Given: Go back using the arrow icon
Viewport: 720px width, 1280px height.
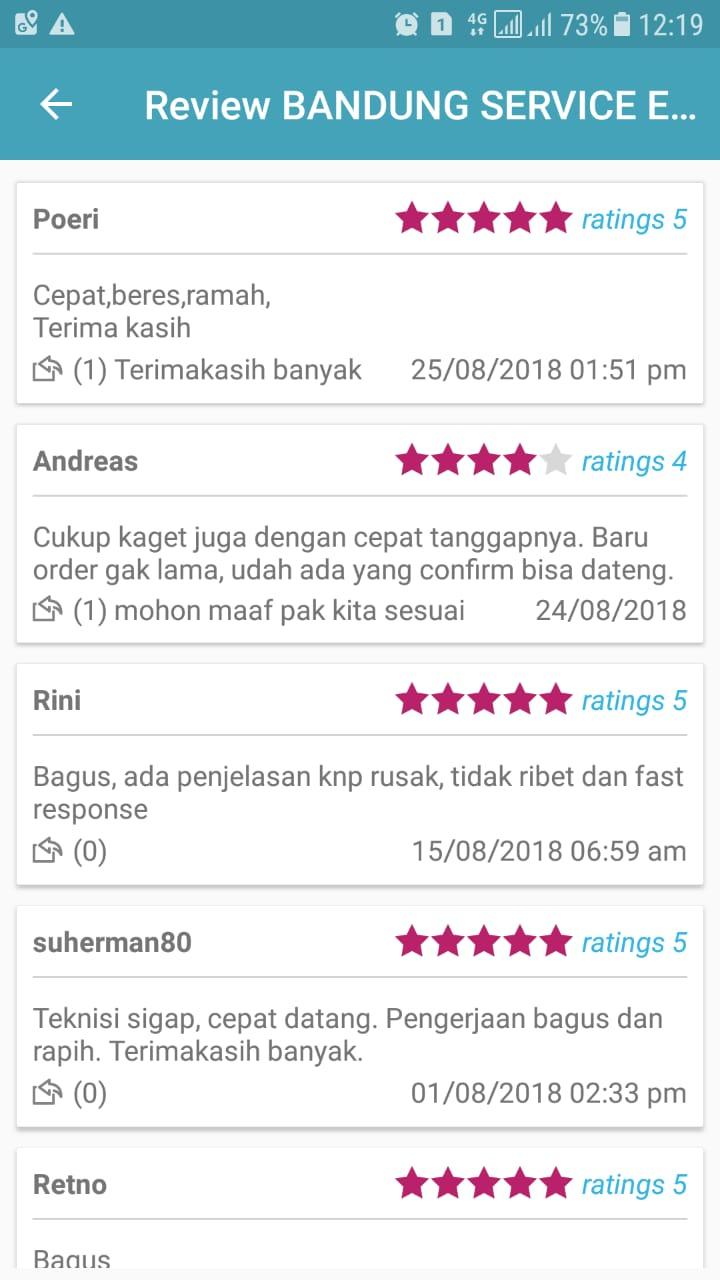Looking at the screenshot, I should [x=56, y=104].
